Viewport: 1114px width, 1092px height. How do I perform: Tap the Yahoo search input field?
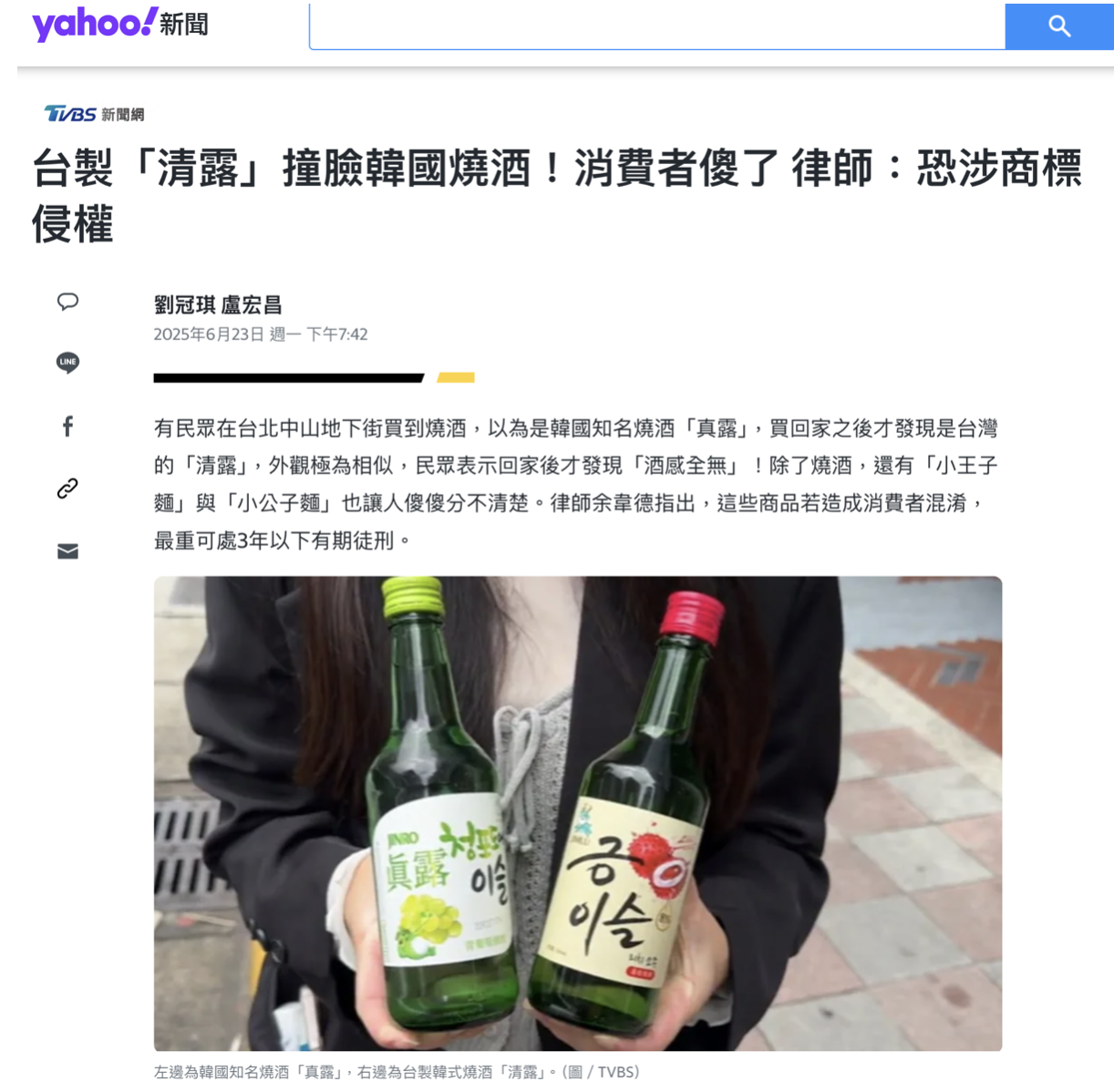click(656, 26)
